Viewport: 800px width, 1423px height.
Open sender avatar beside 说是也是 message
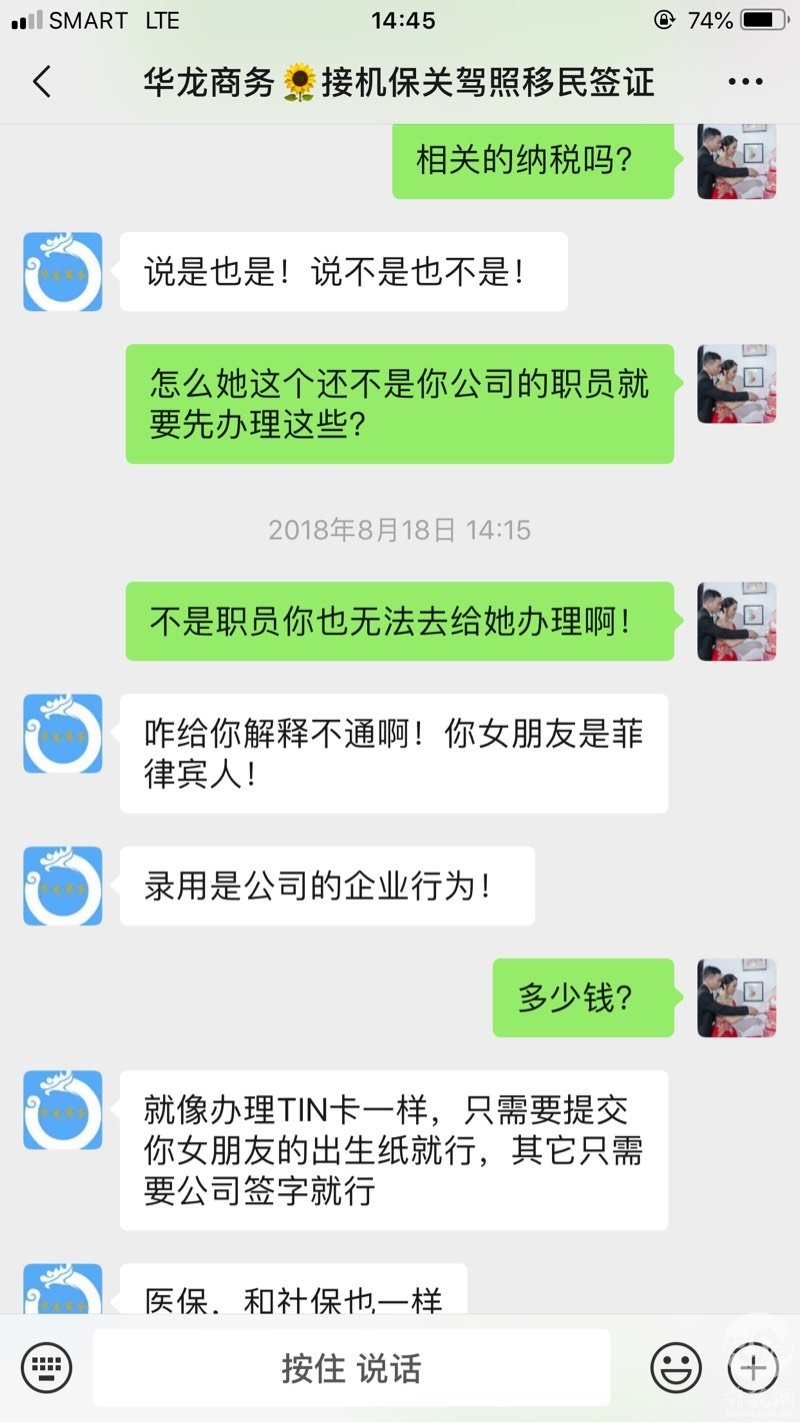63,272
